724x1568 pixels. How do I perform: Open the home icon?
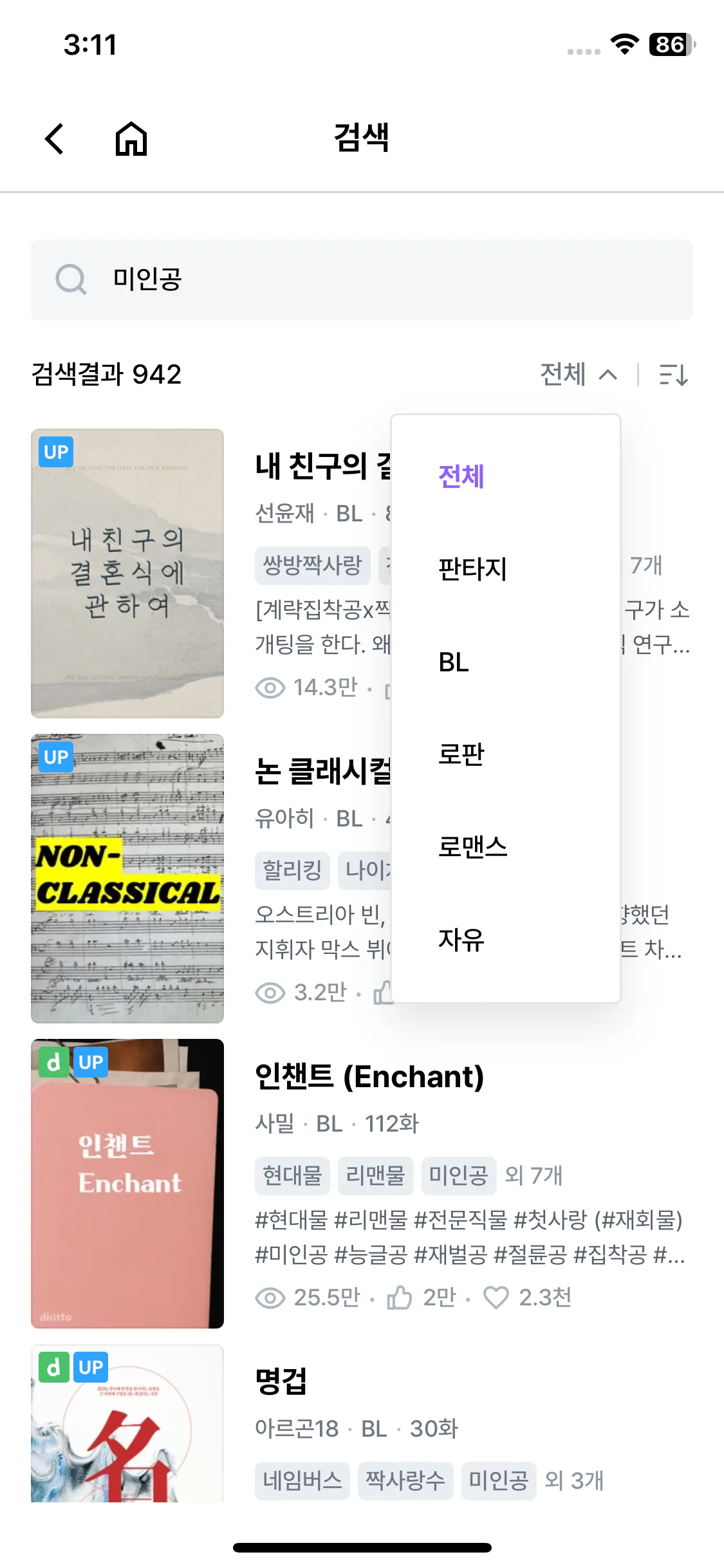[x=131, y=138]
